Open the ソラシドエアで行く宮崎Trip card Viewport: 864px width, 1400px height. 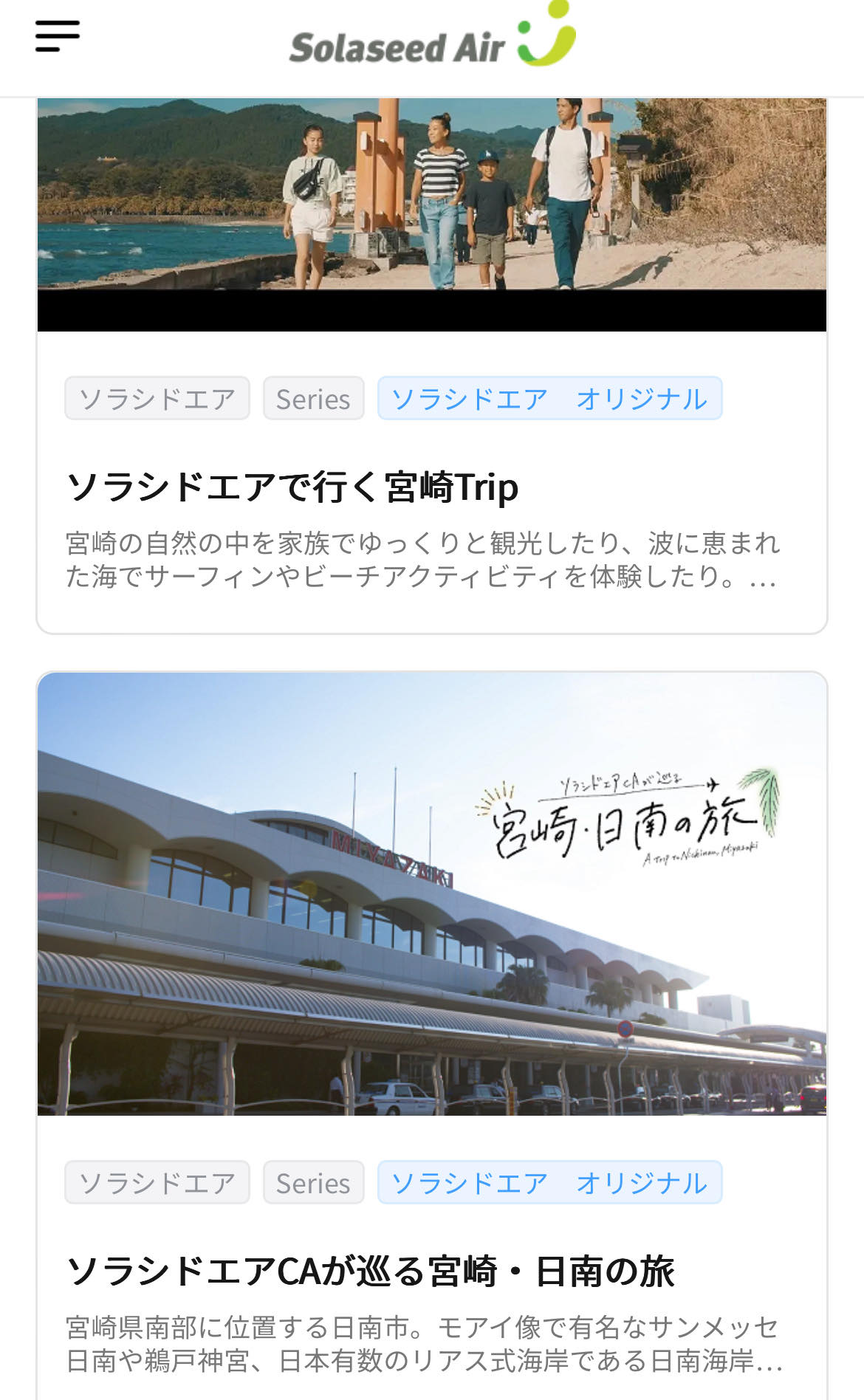(432, 366)
